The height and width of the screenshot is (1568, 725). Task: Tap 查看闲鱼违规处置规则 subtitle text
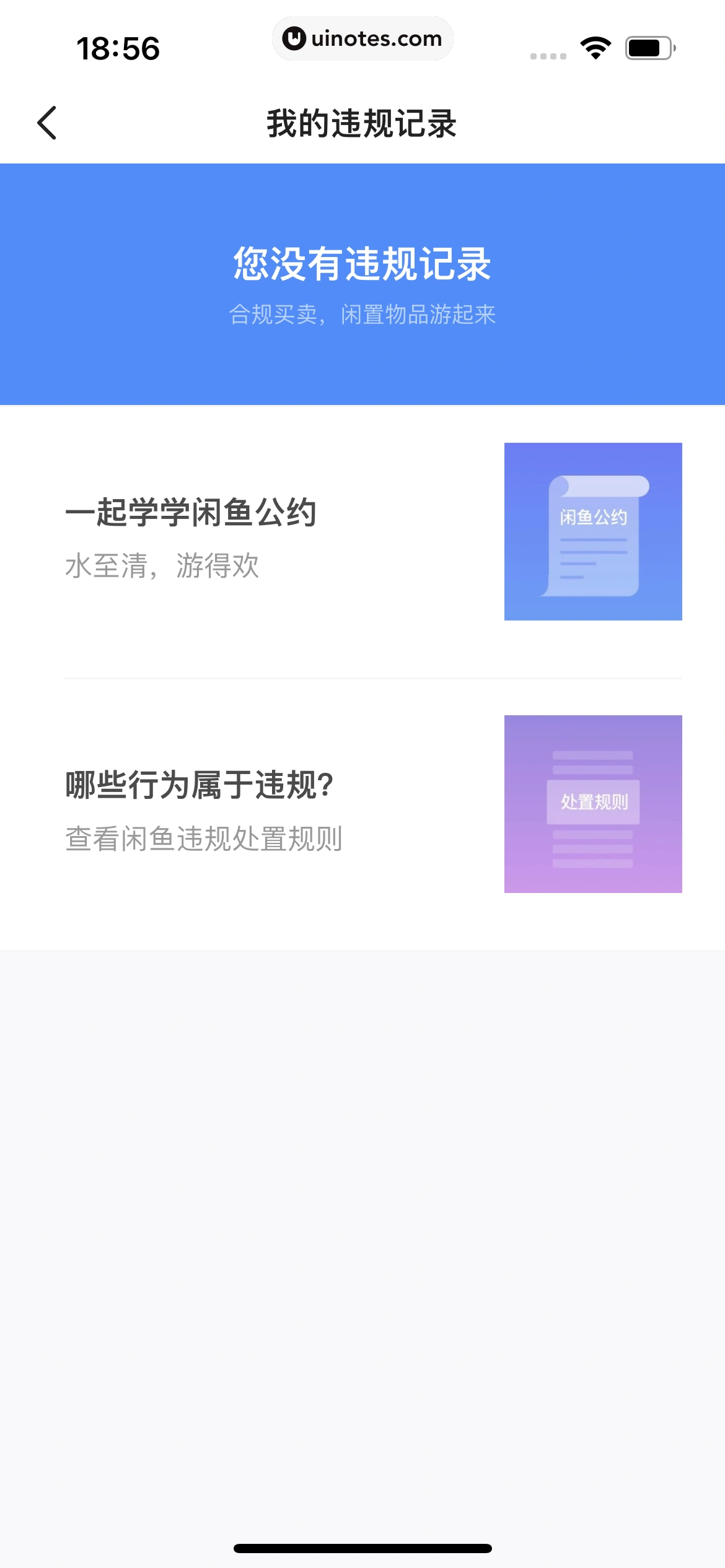point(204,838)
